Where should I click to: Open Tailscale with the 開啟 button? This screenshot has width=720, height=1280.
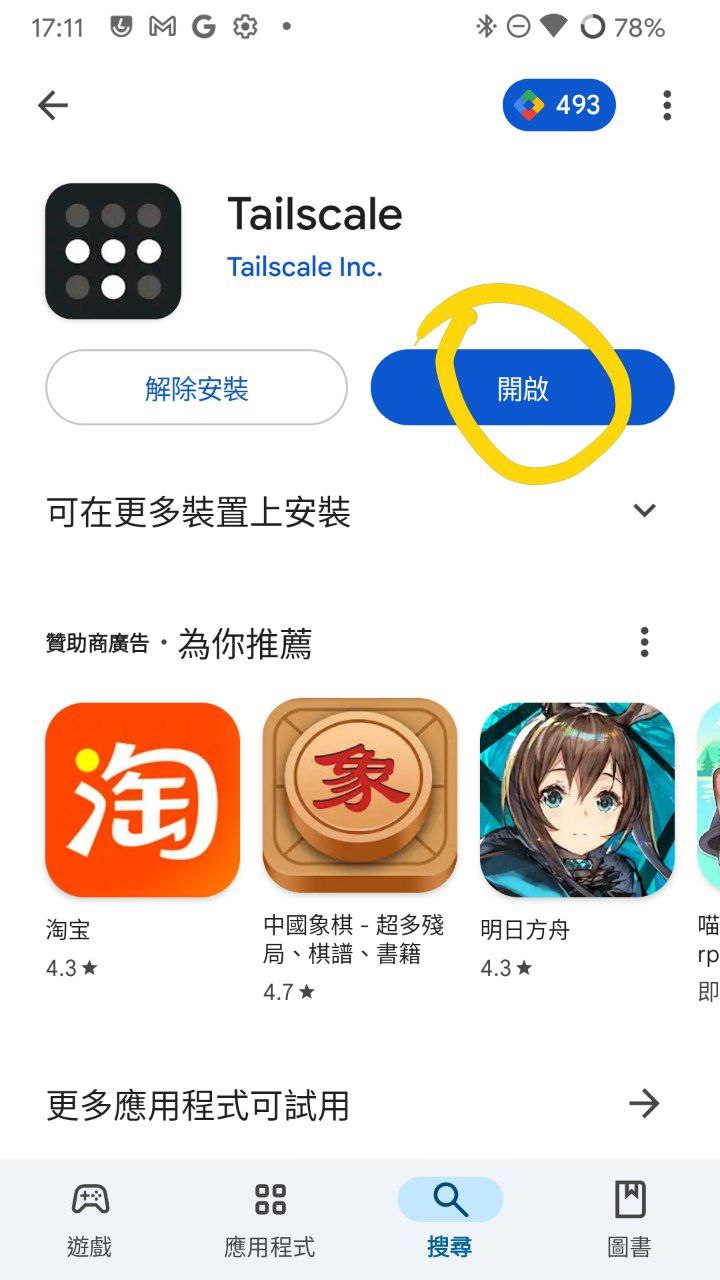(523, 388)
